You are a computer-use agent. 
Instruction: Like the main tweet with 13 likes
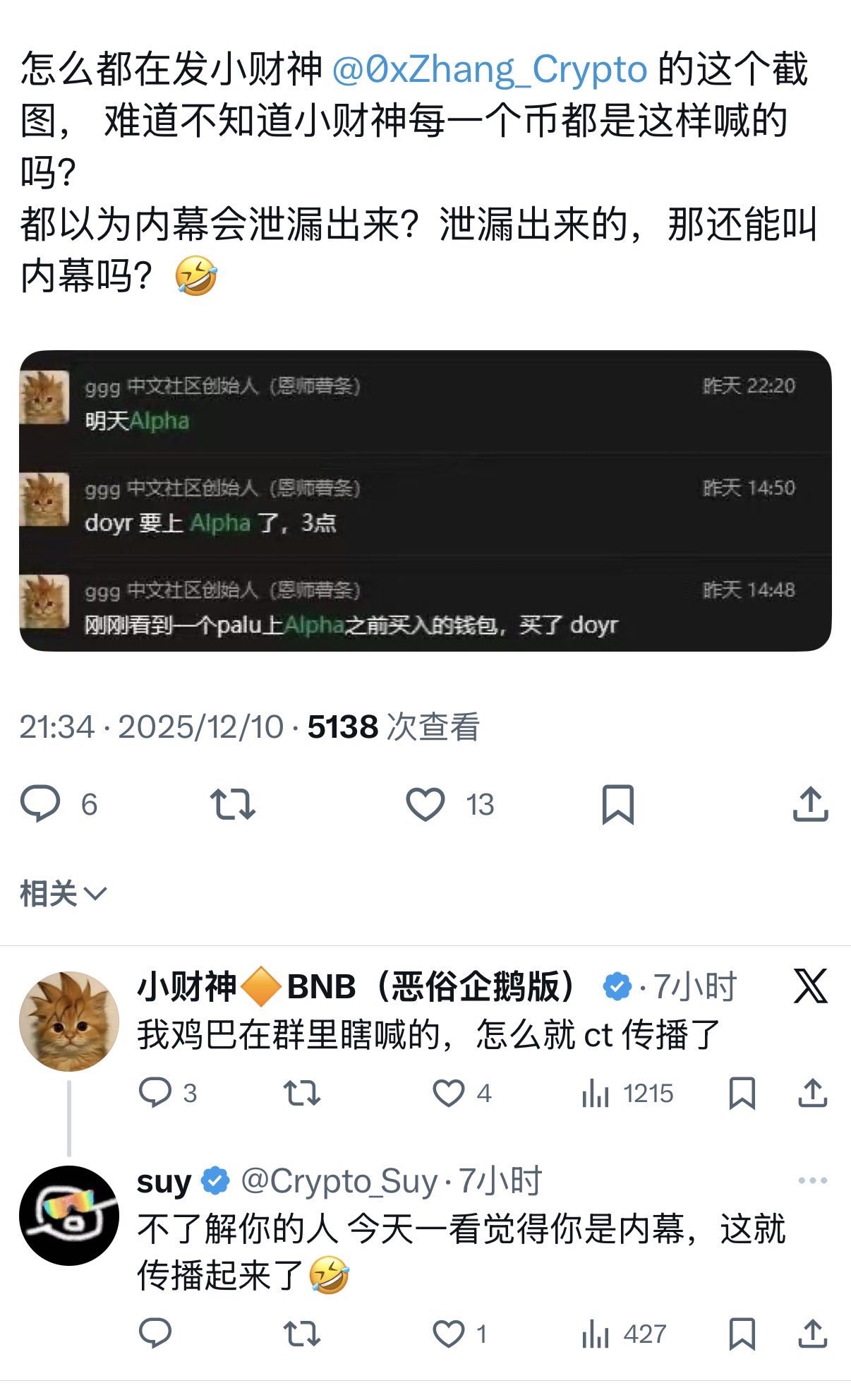point(425,803)
